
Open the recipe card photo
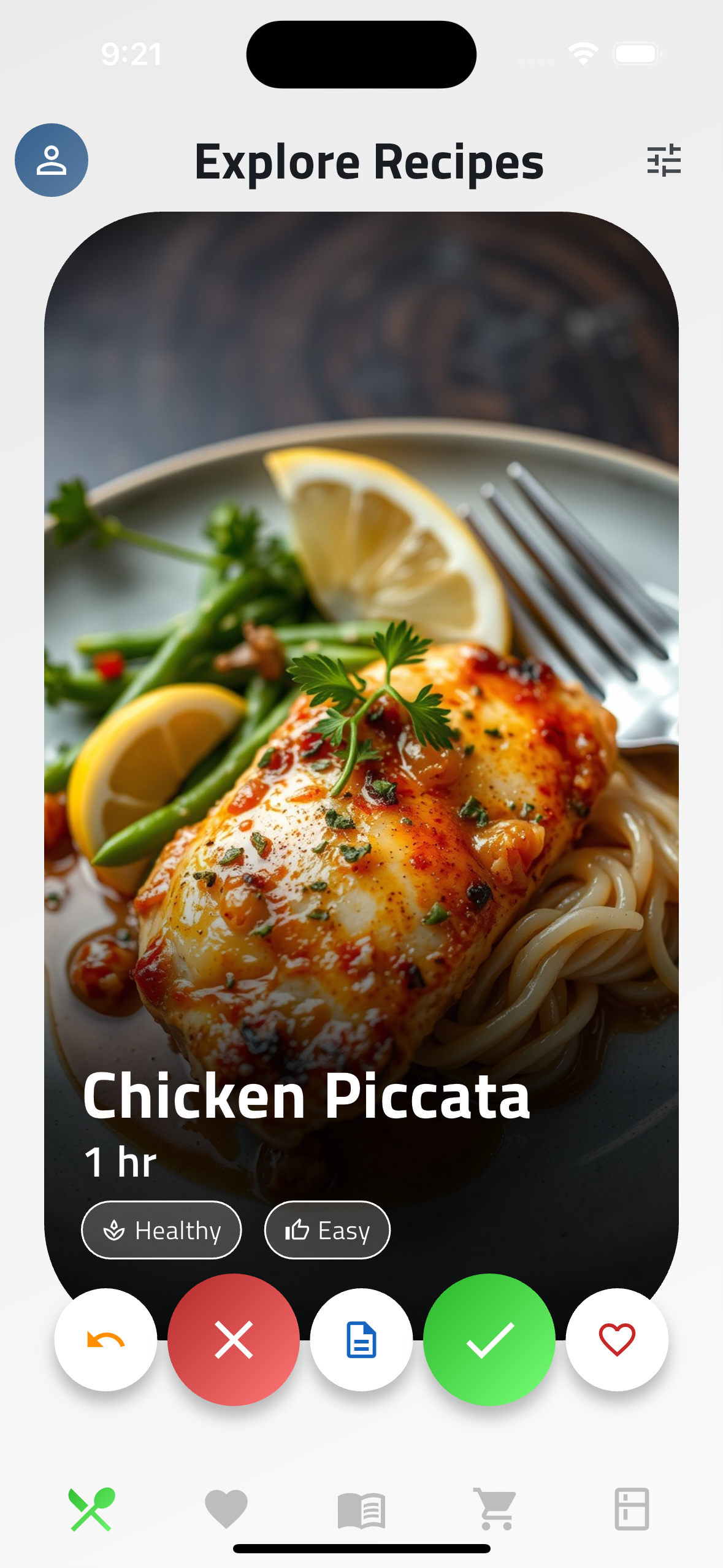coord(361,675)
